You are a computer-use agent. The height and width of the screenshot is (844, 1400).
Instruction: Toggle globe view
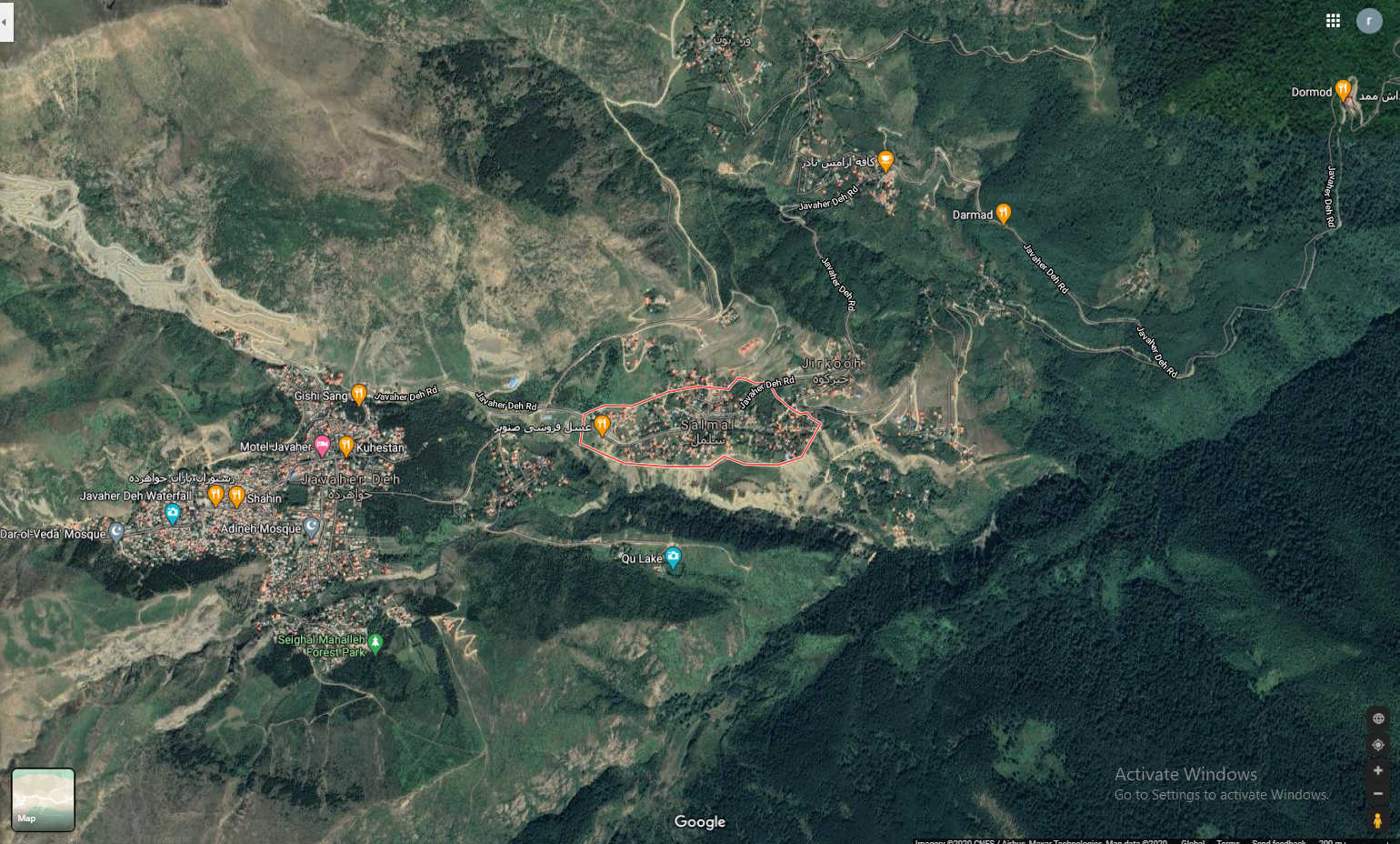pos(1378,718)
